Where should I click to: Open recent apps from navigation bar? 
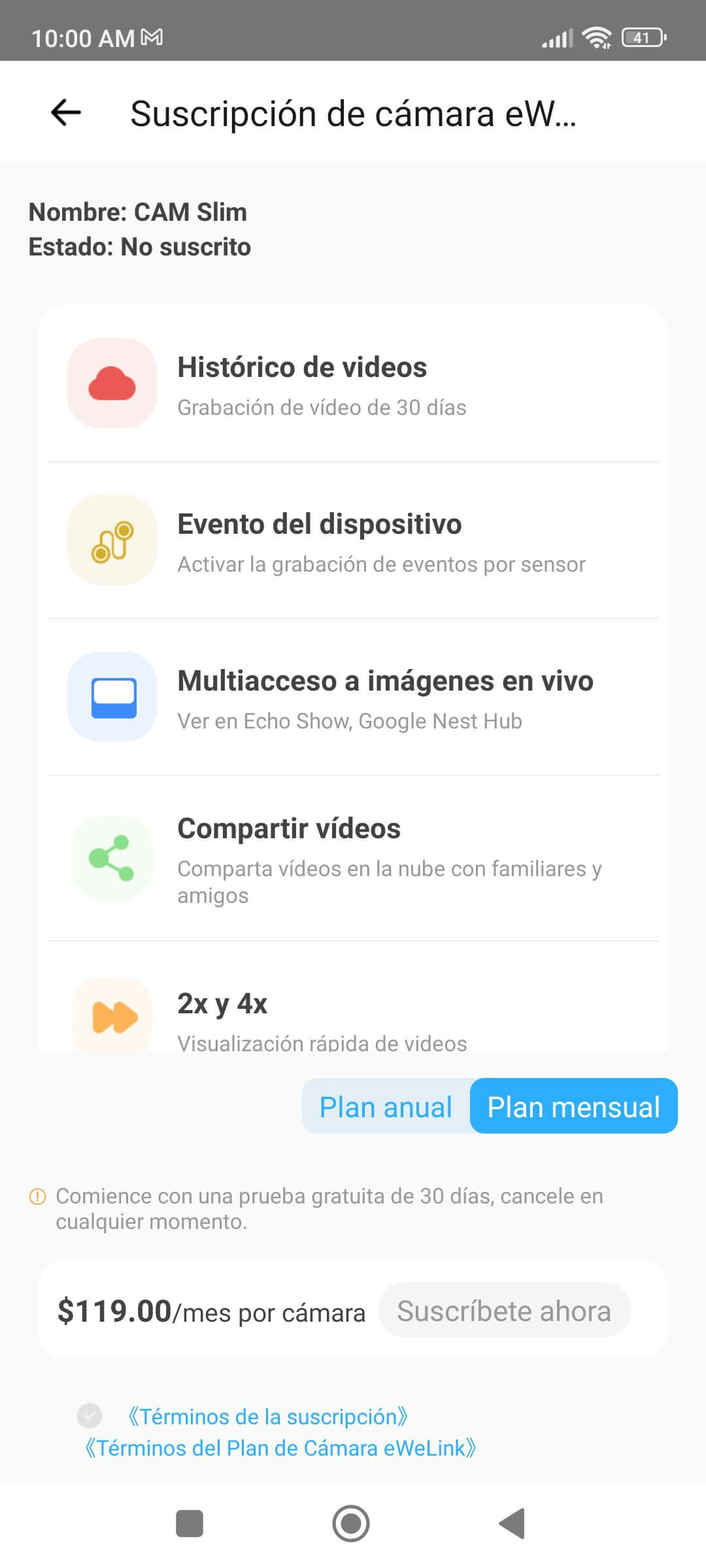pyautogui.click(x=190, y=1524)
